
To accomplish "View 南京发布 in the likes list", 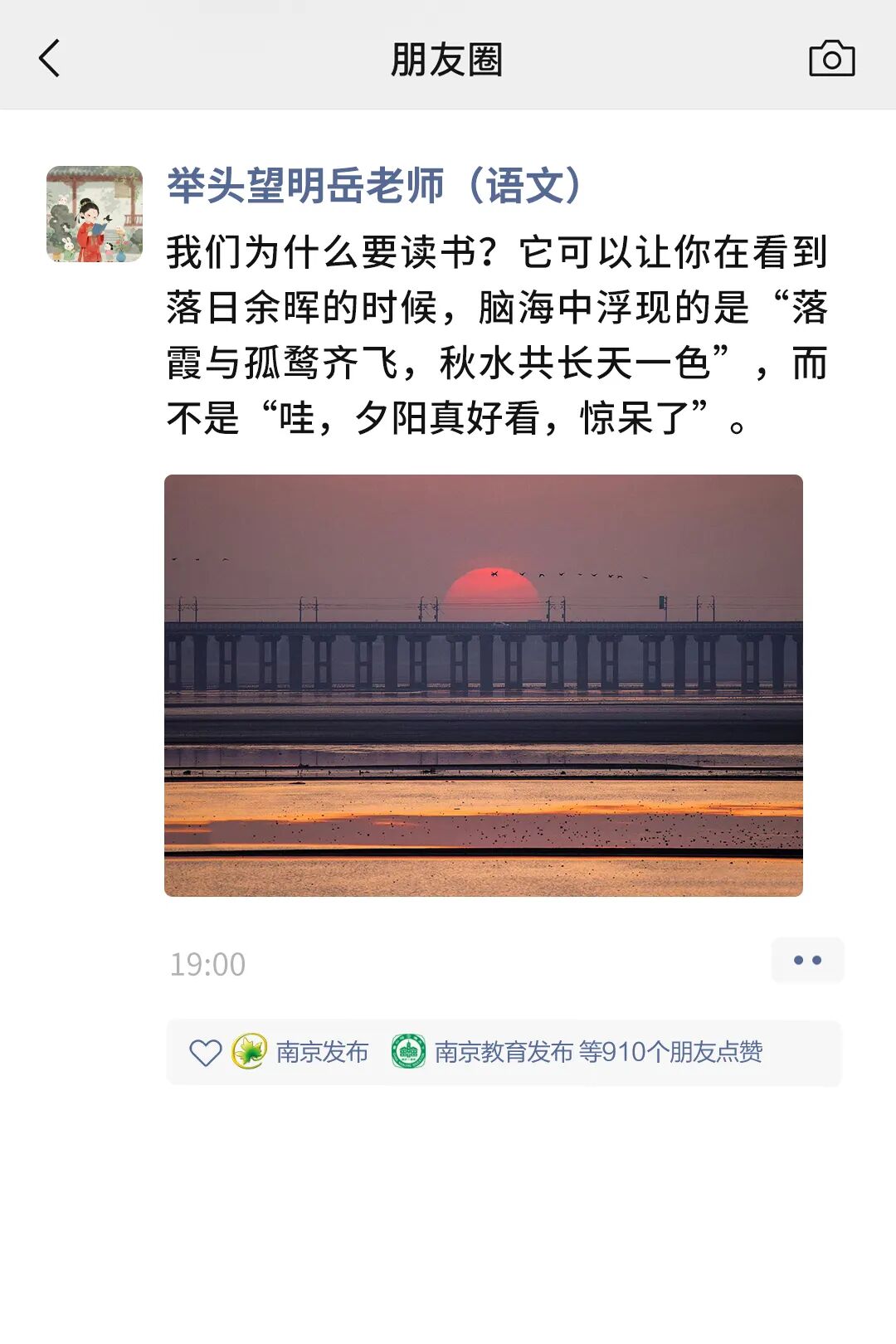I will [x=321, y=1052].
